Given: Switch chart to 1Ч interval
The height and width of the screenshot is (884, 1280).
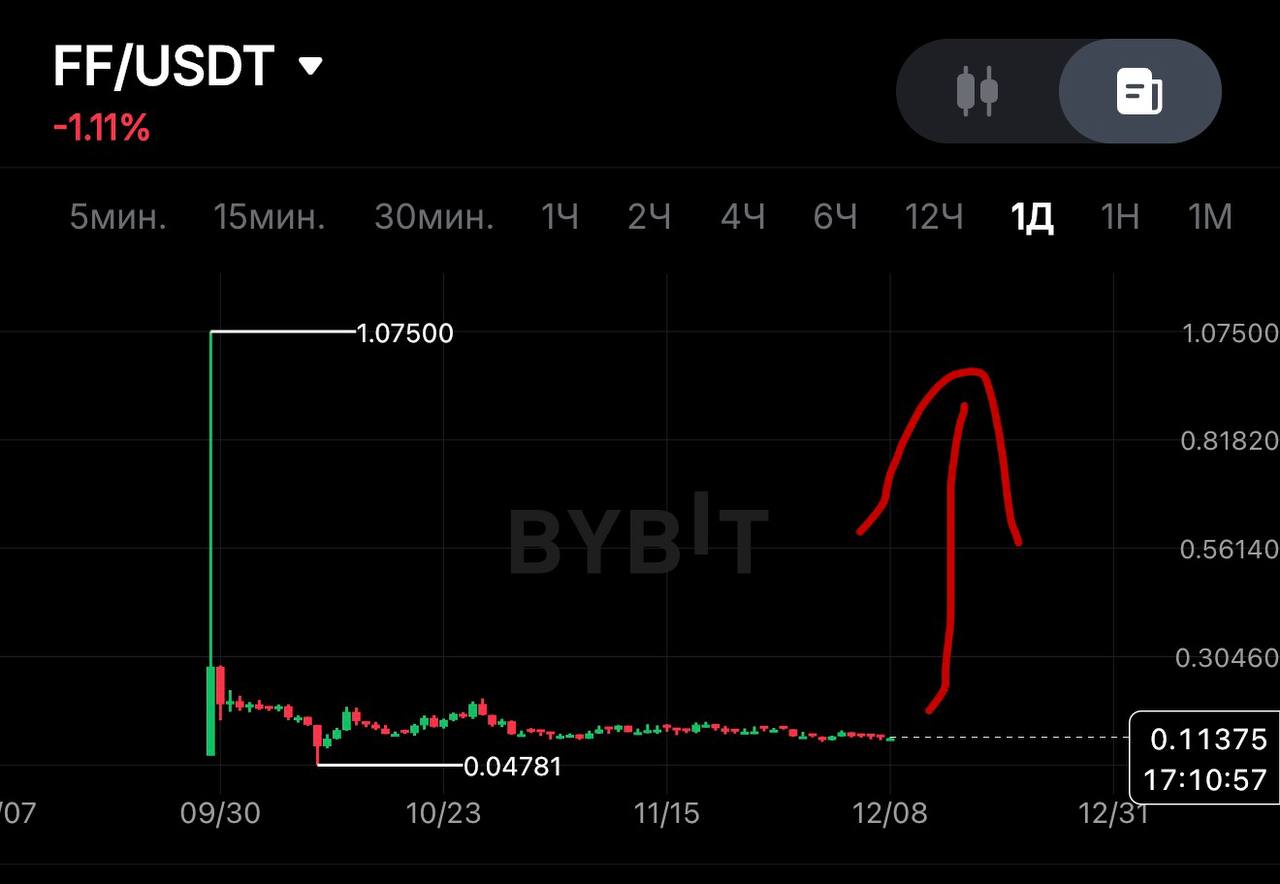Looking at the screenshot, I should (x=560, y=216).
